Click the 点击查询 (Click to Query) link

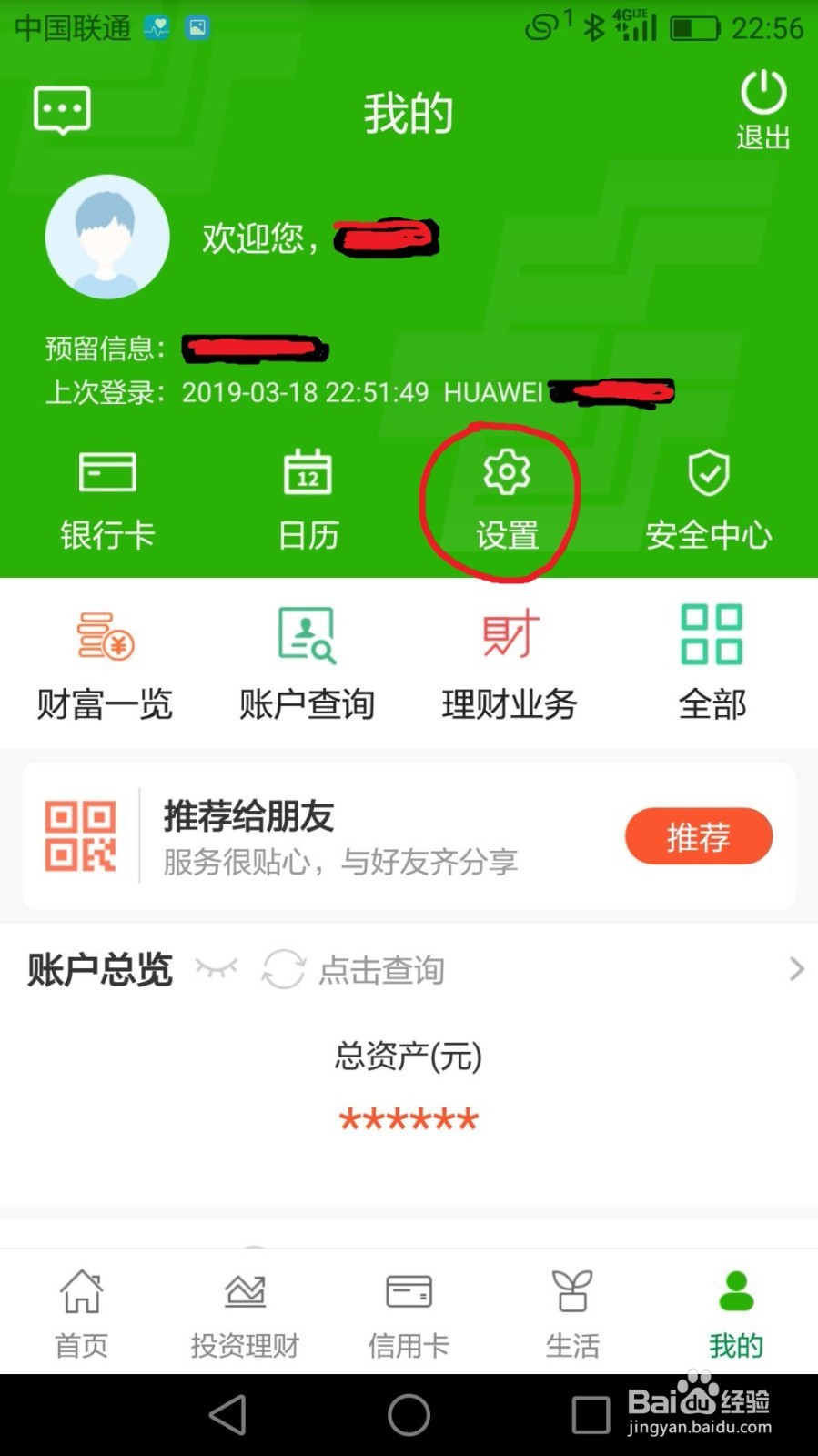(x=380, y=970)
